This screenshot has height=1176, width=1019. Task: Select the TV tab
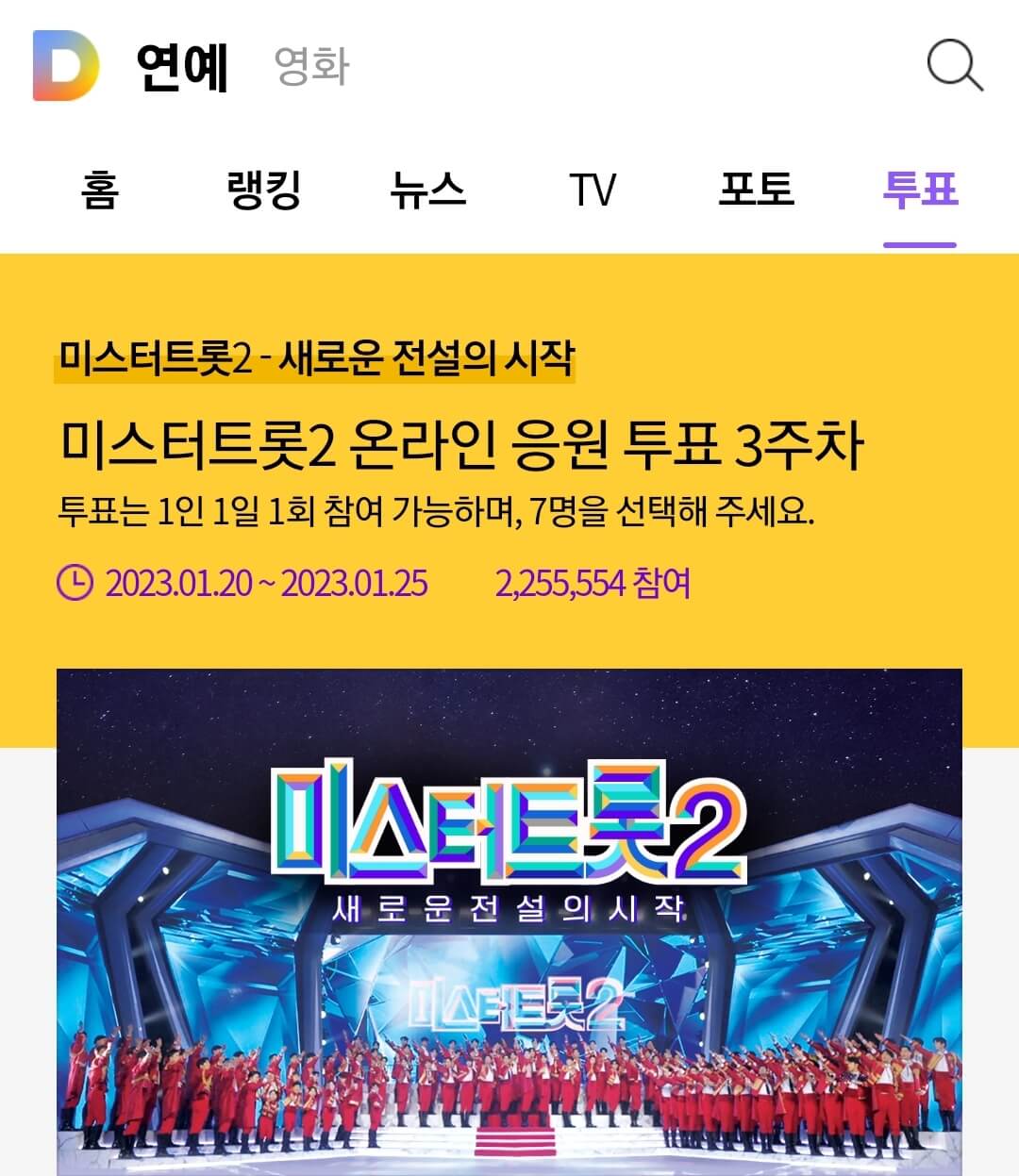tap(594, 190)
